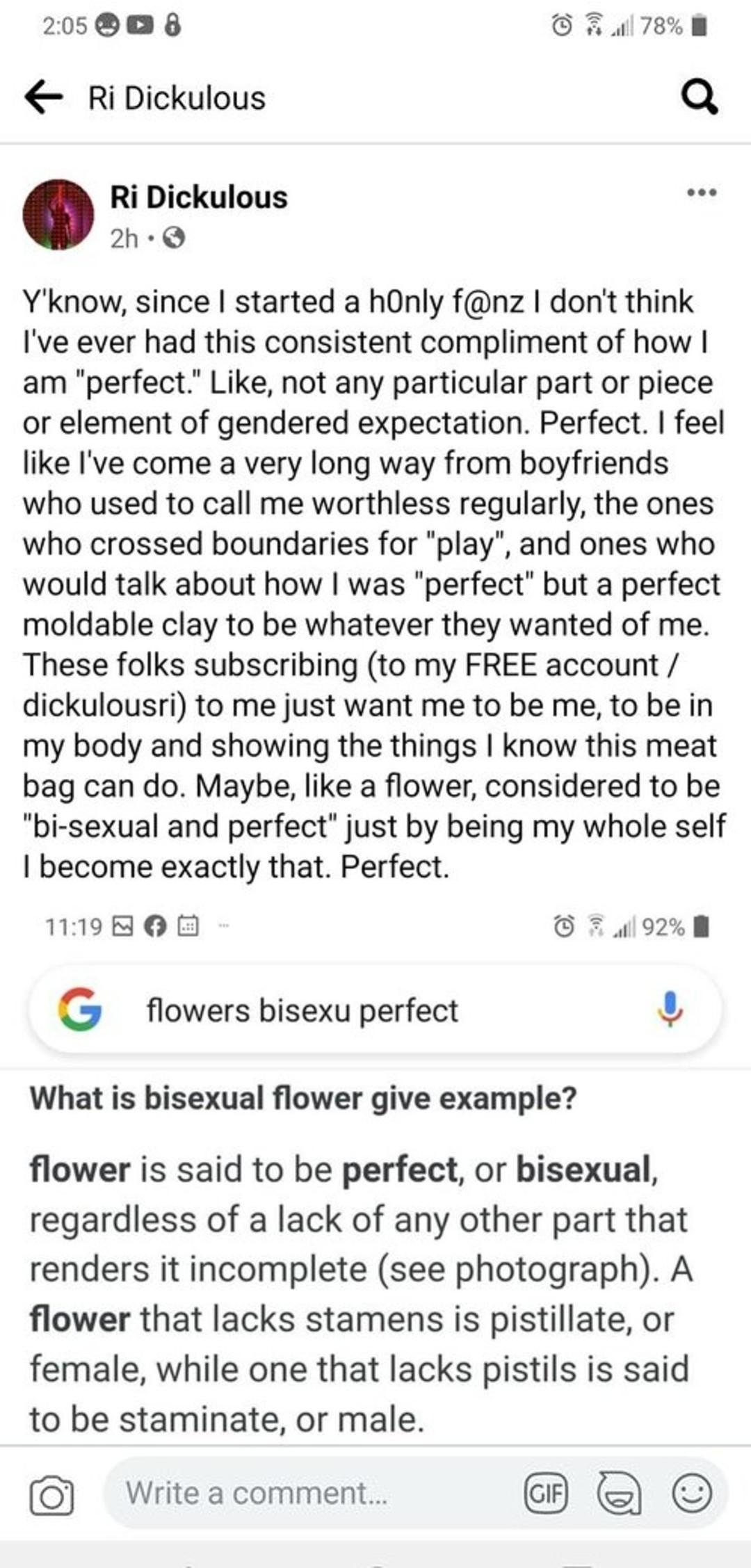
Task: Add a GIF to the comment
Action: coord(547,1493)
